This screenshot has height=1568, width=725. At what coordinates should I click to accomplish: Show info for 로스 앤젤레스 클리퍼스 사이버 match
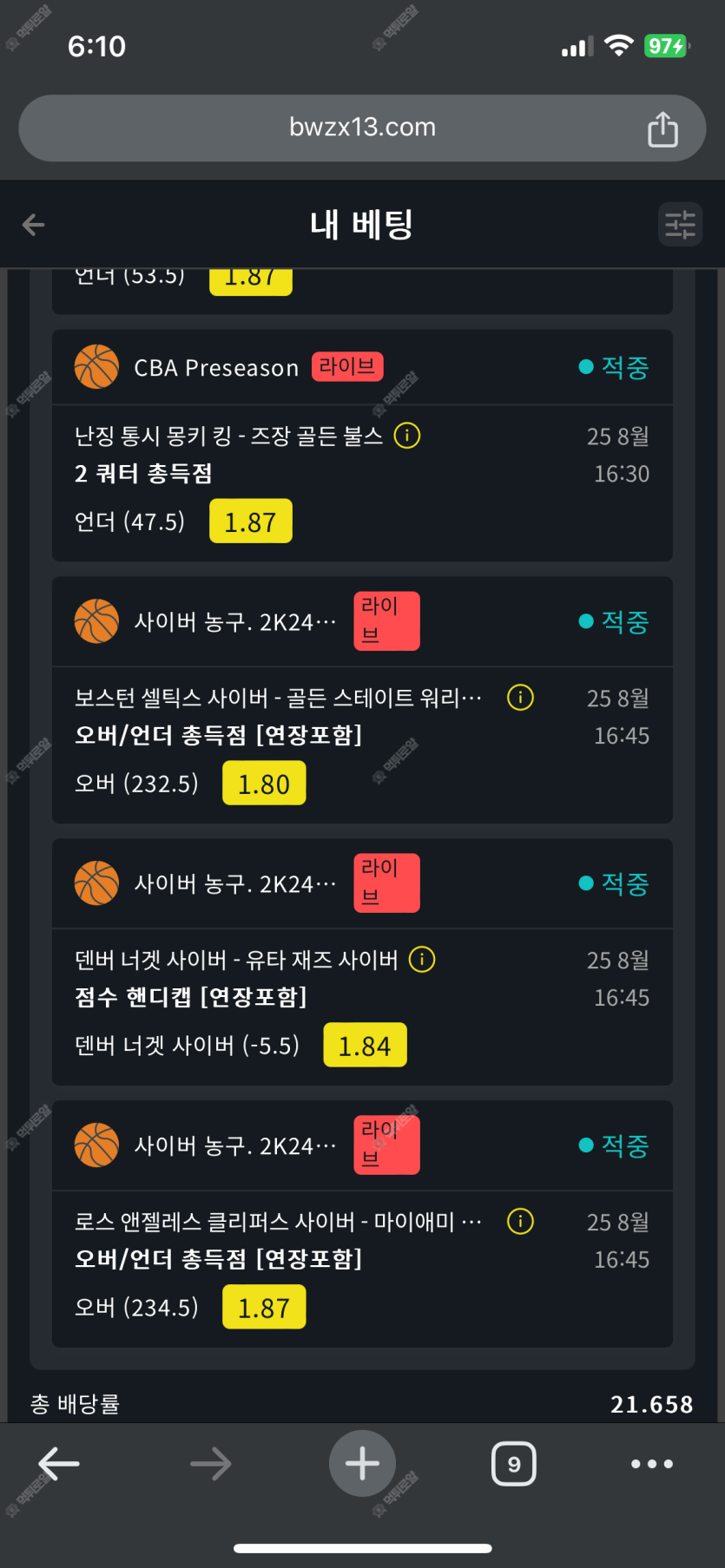coord(520,1221)
